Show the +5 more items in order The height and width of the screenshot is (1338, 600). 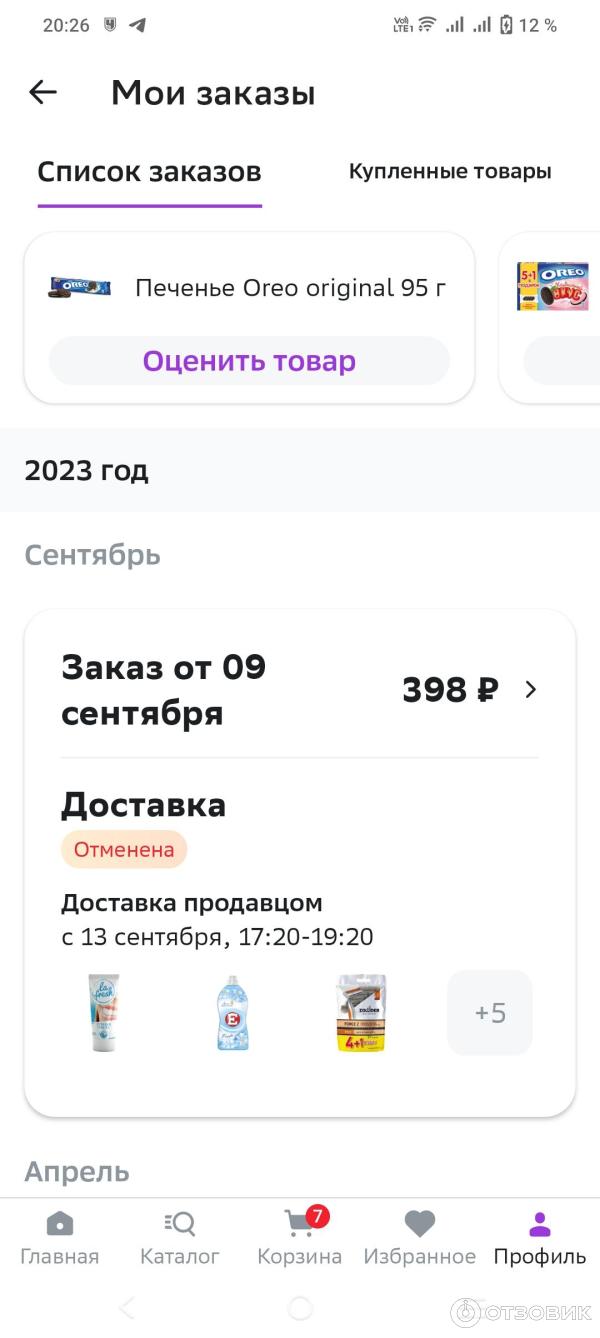[x=490, y=1013]
